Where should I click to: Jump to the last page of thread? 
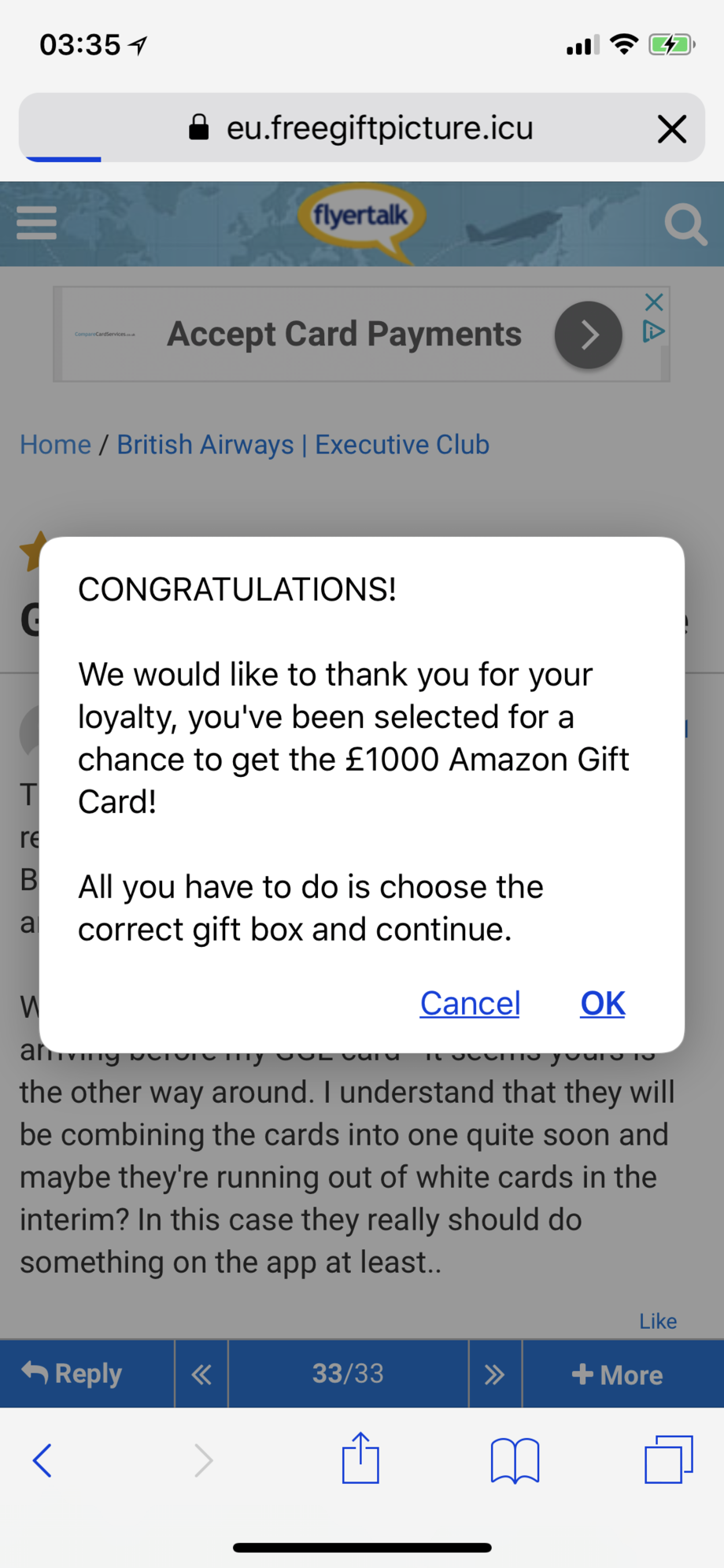(x=494, y=1374)
